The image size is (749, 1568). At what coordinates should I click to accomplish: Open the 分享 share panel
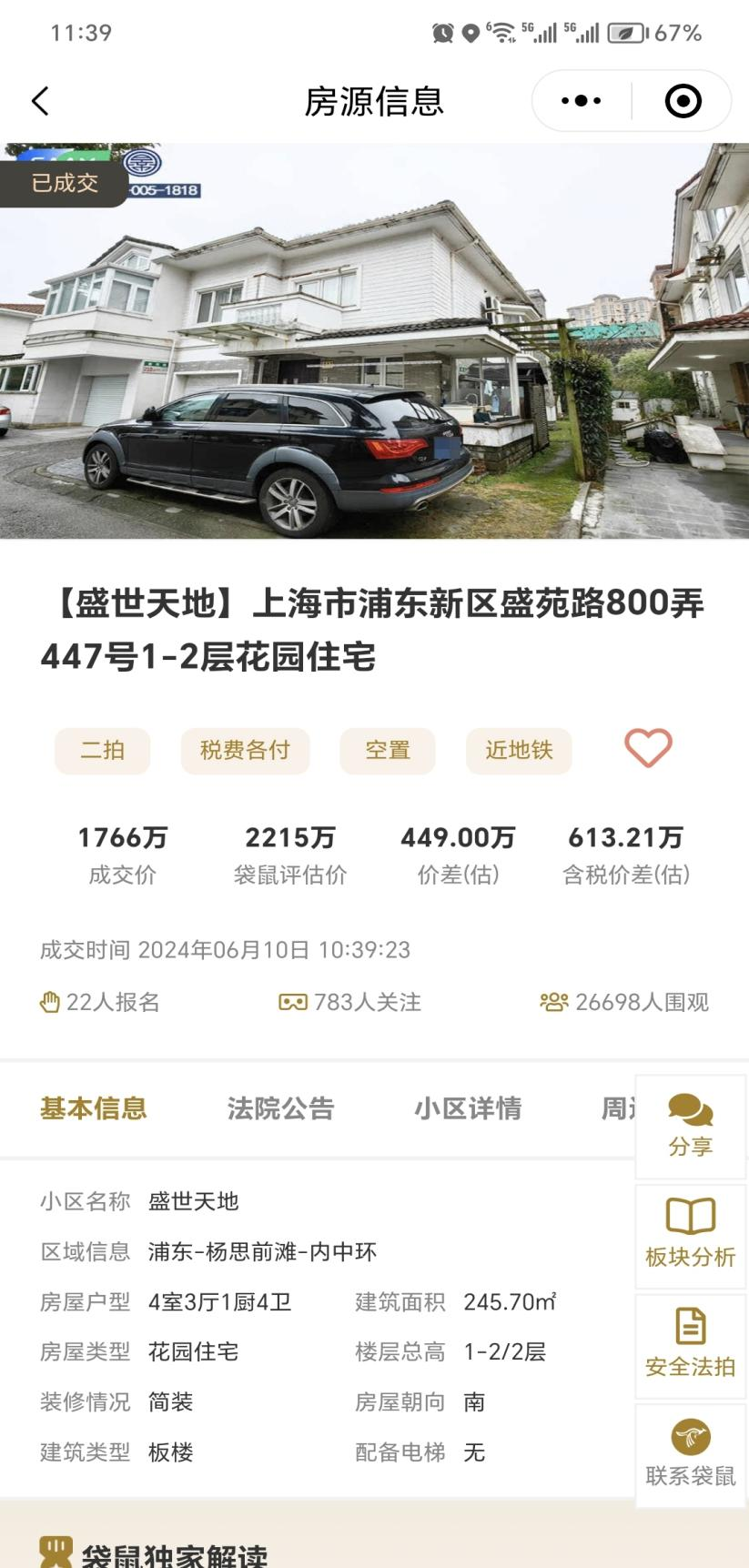point(690,1127)
